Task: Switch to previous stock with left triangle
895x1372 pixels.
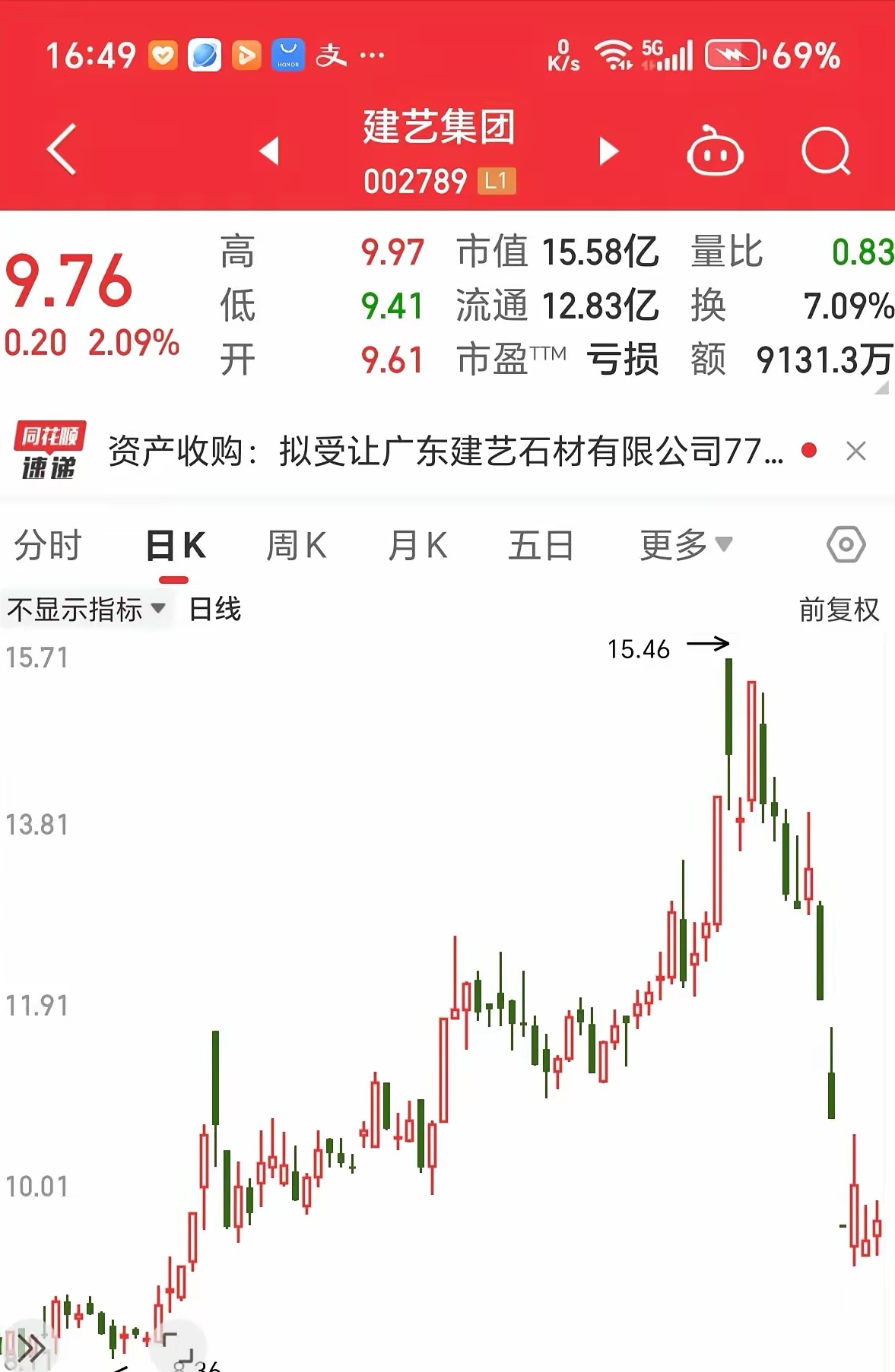Action: pos(270,151)
